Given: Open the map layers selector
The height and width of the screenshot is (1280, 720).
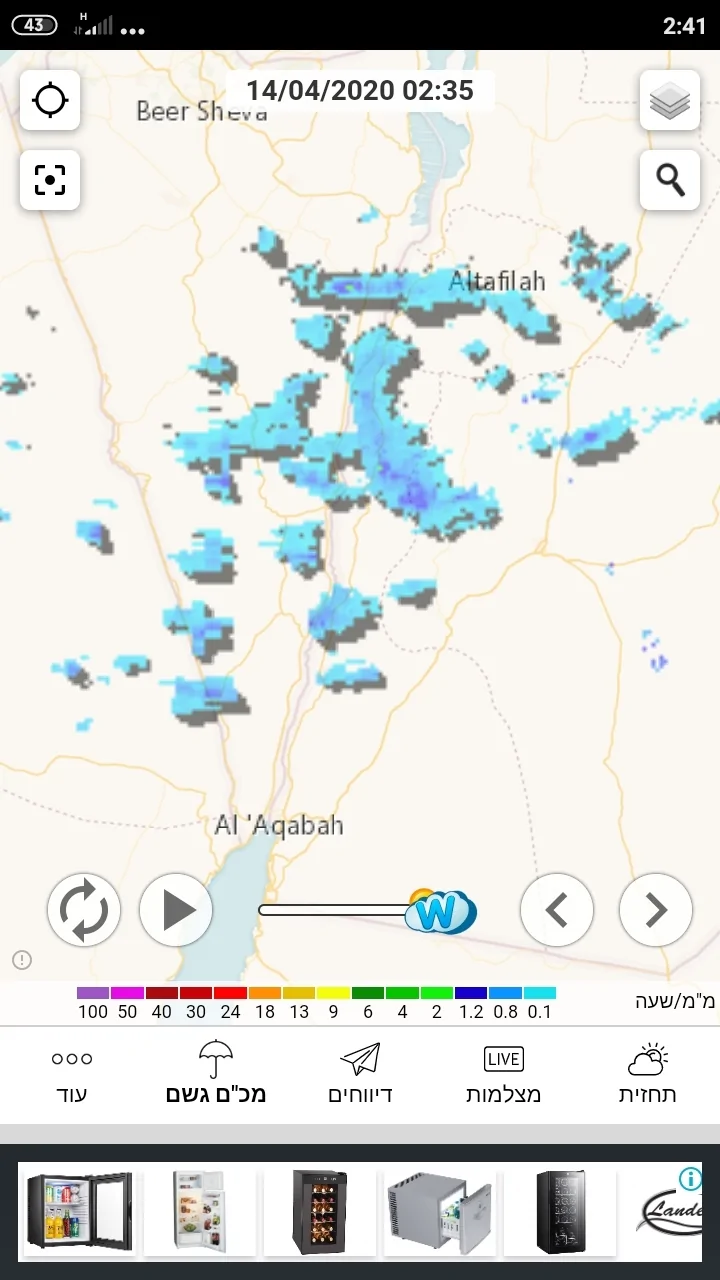Looking at the screenshot, I should 670,100.
